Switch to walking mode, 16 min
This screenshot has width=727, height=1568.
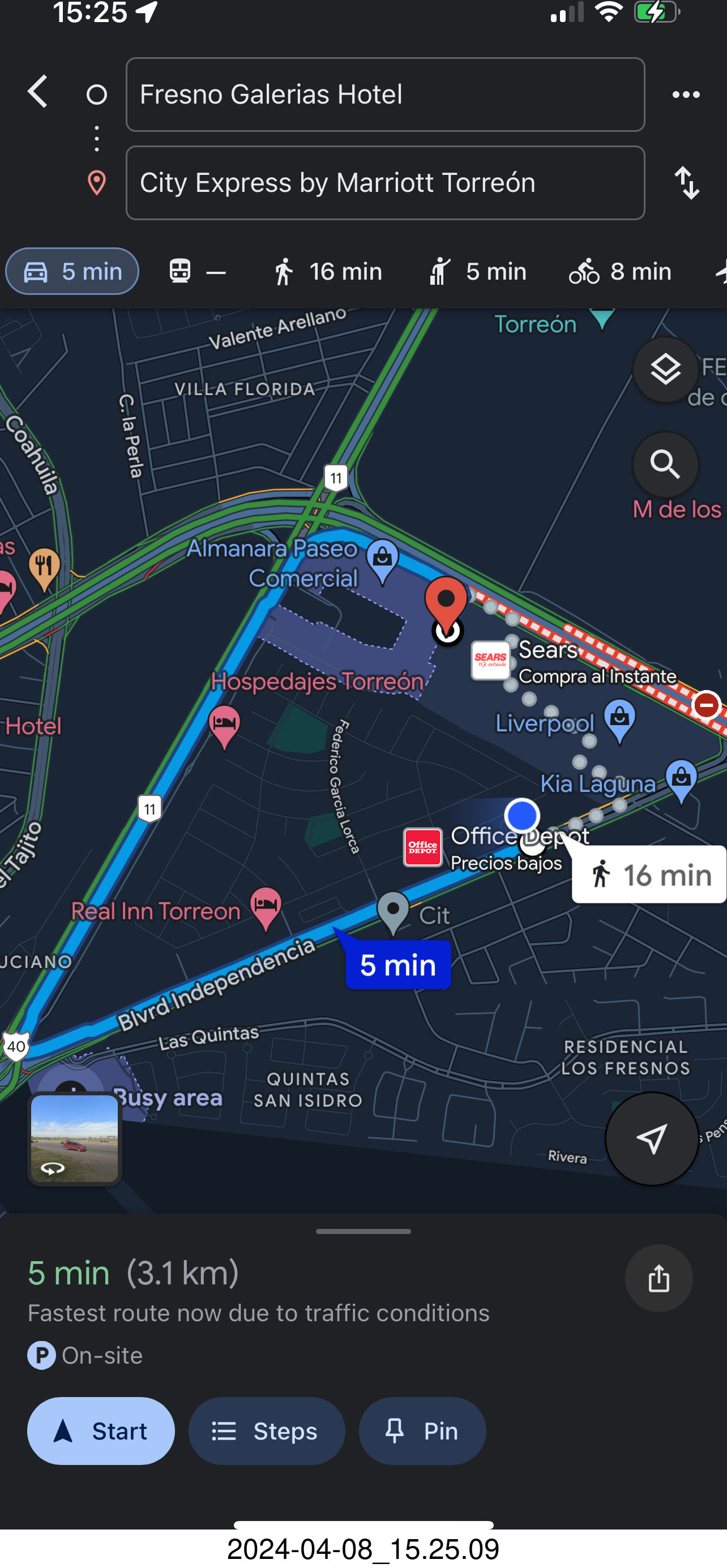(x=328, y=272)
